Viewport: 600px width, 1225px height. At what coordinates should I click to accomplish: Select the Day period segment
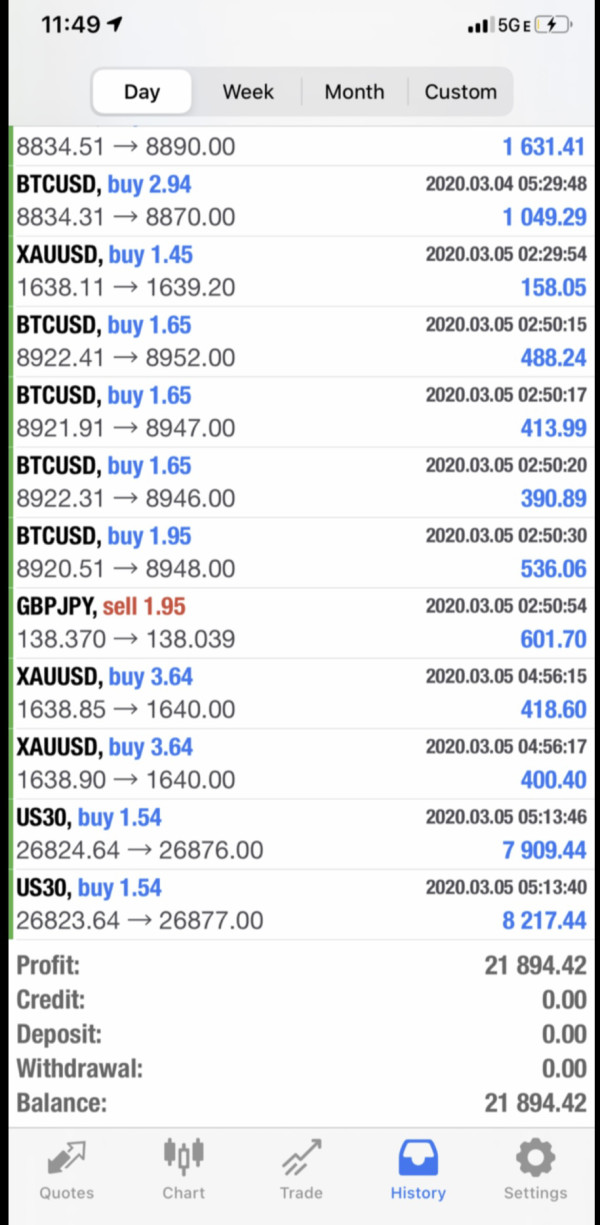(141, 92)
